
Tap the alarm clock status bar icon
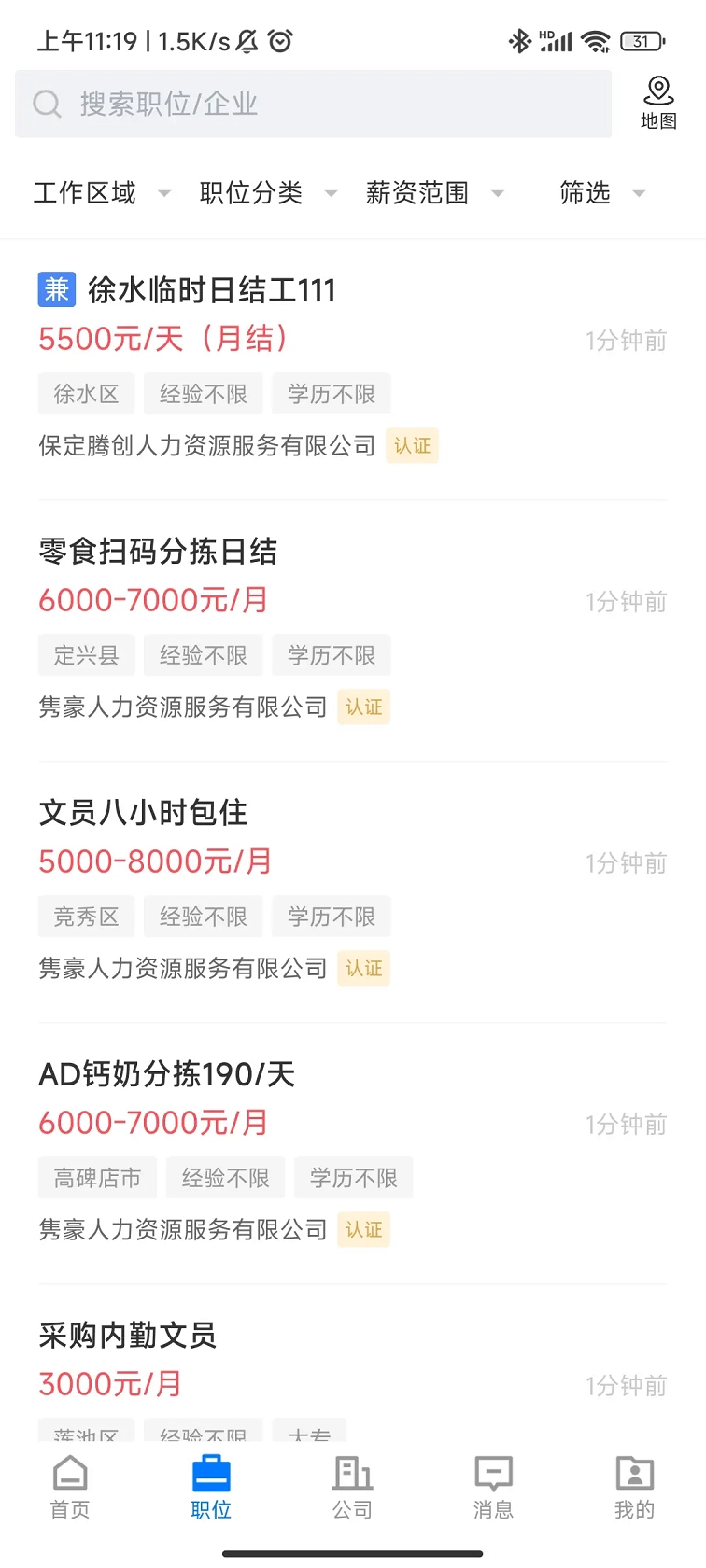(x=278, y=41)
